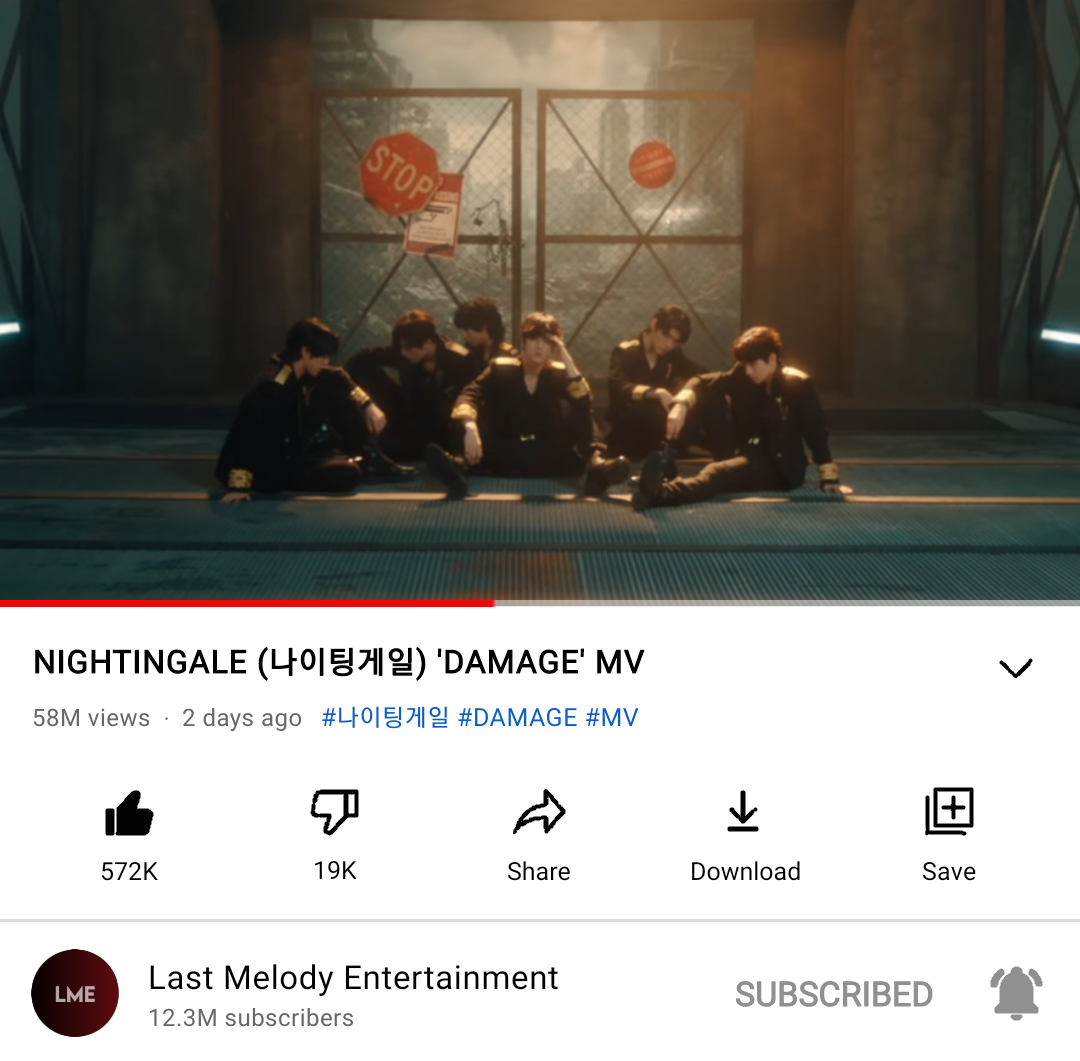Dislike this video

tap(335, 813)
